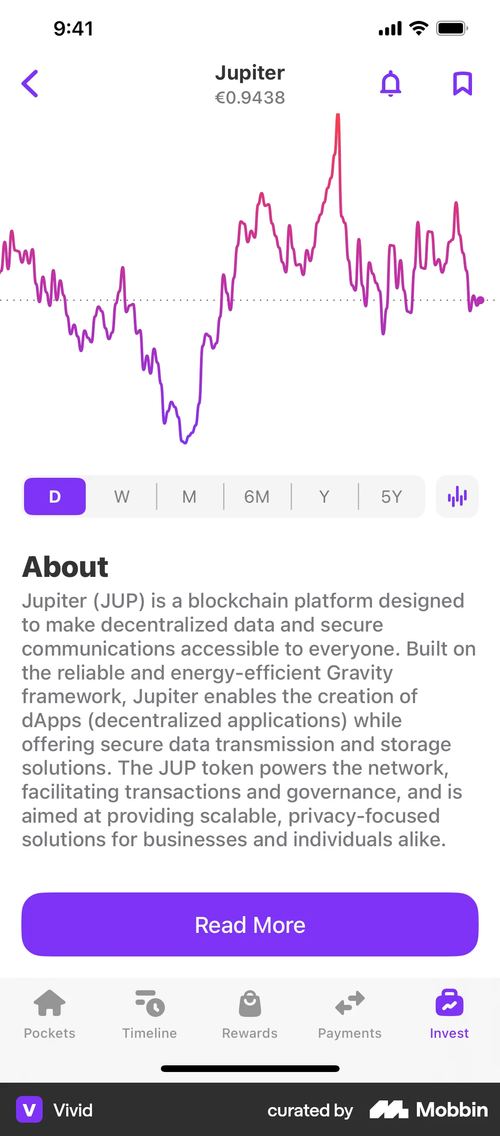Open the Pockets tab
Viewport: 500px width, 1136px height.
[x=49, y=1014]
